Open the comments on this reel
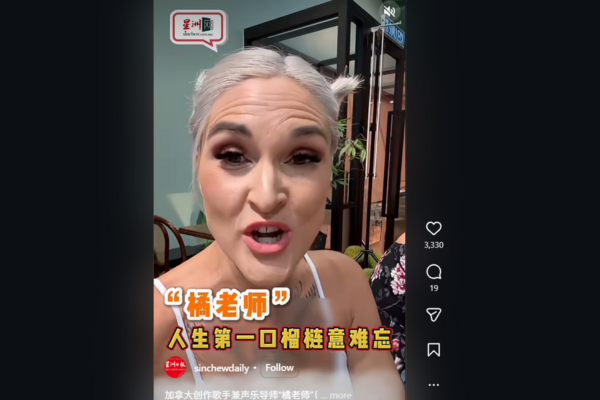Screen dimensions: 600x400 point(433,271)
